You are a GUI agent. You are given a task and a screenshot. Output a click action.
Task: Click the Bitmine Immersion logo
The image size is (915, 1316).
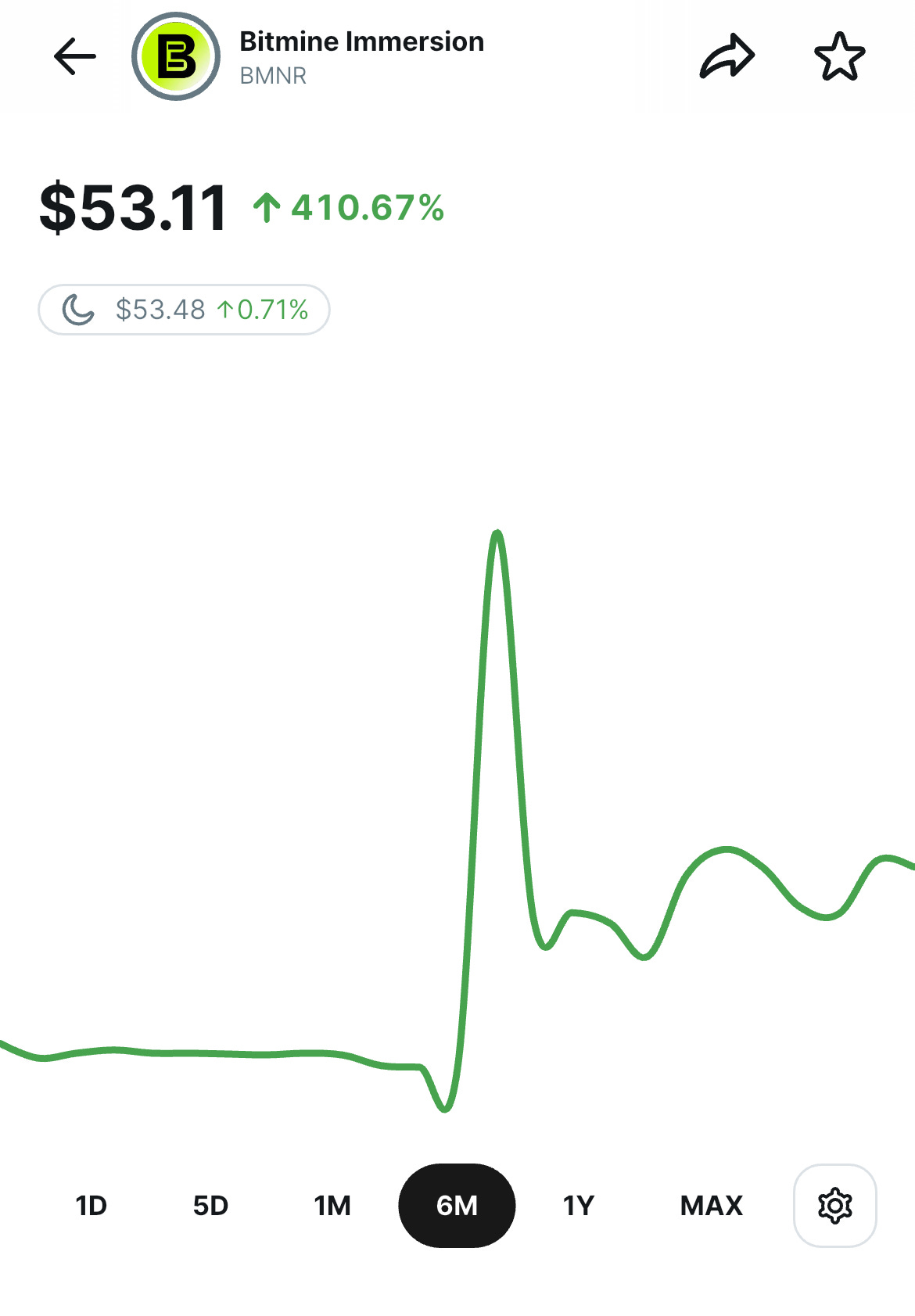click(x=176, y=55)
